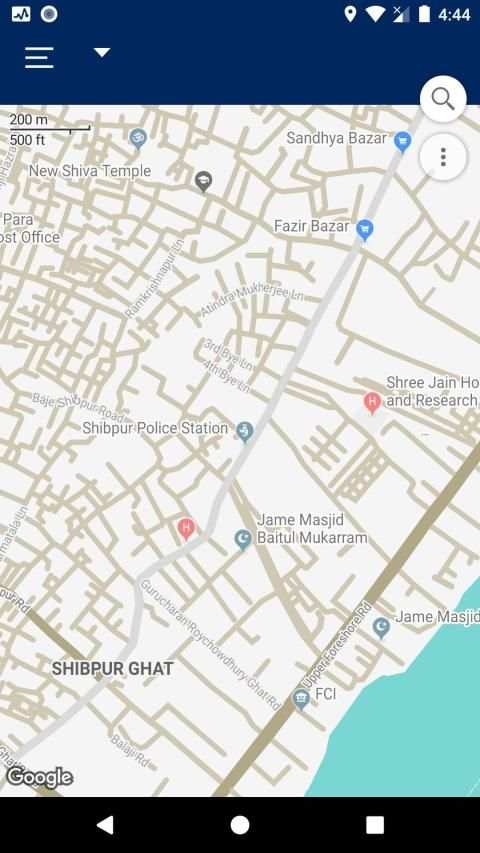Select the Sandhya Bazar shopping marker
Viewport: 480px width, 853px height.
403,143
